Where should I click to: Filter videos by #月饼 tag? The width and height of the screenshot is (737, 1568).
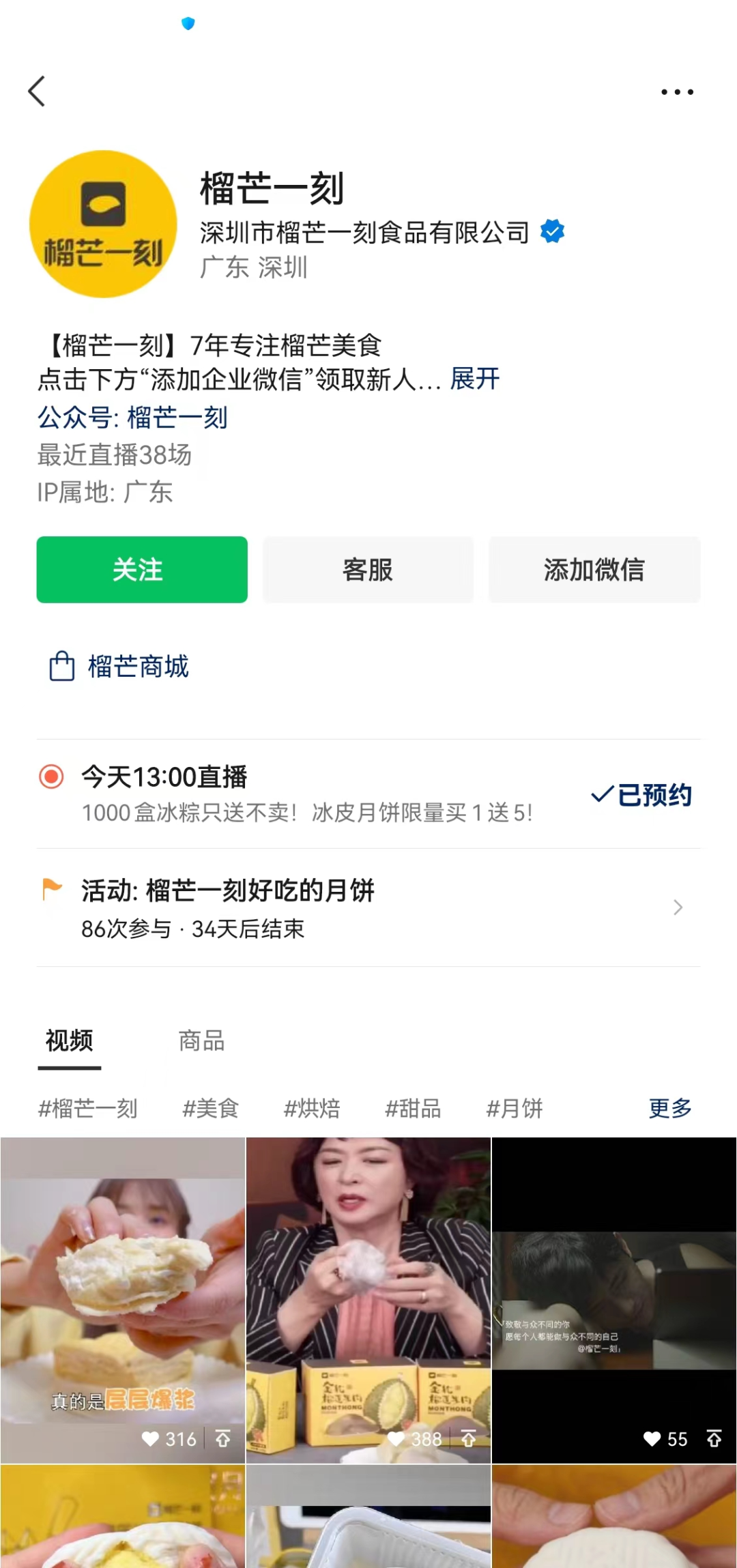[514, 1108]
